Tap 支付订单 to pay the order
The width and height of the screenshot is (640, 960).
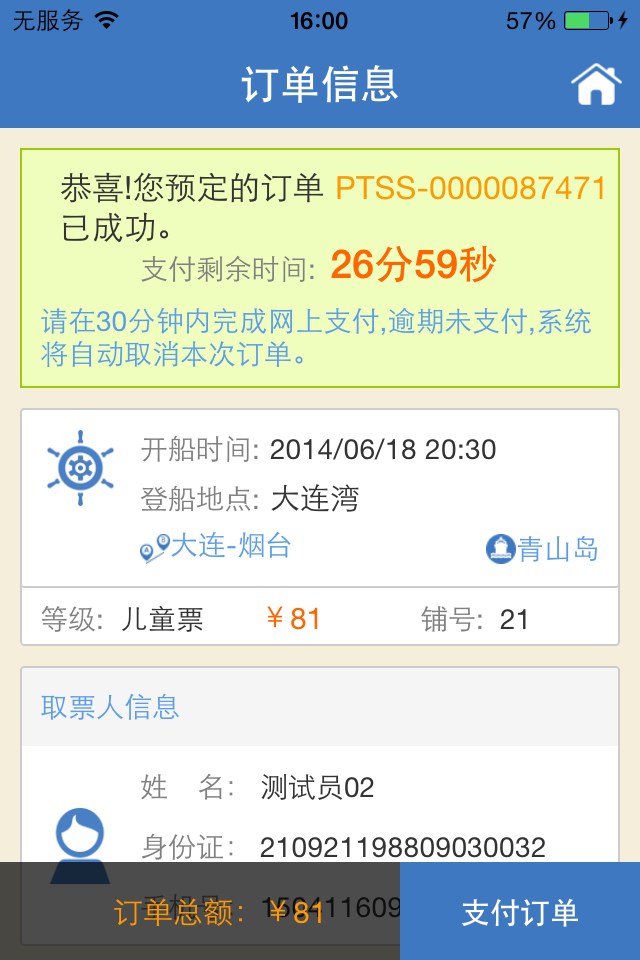pyautogui.click(x=520, y=912)
